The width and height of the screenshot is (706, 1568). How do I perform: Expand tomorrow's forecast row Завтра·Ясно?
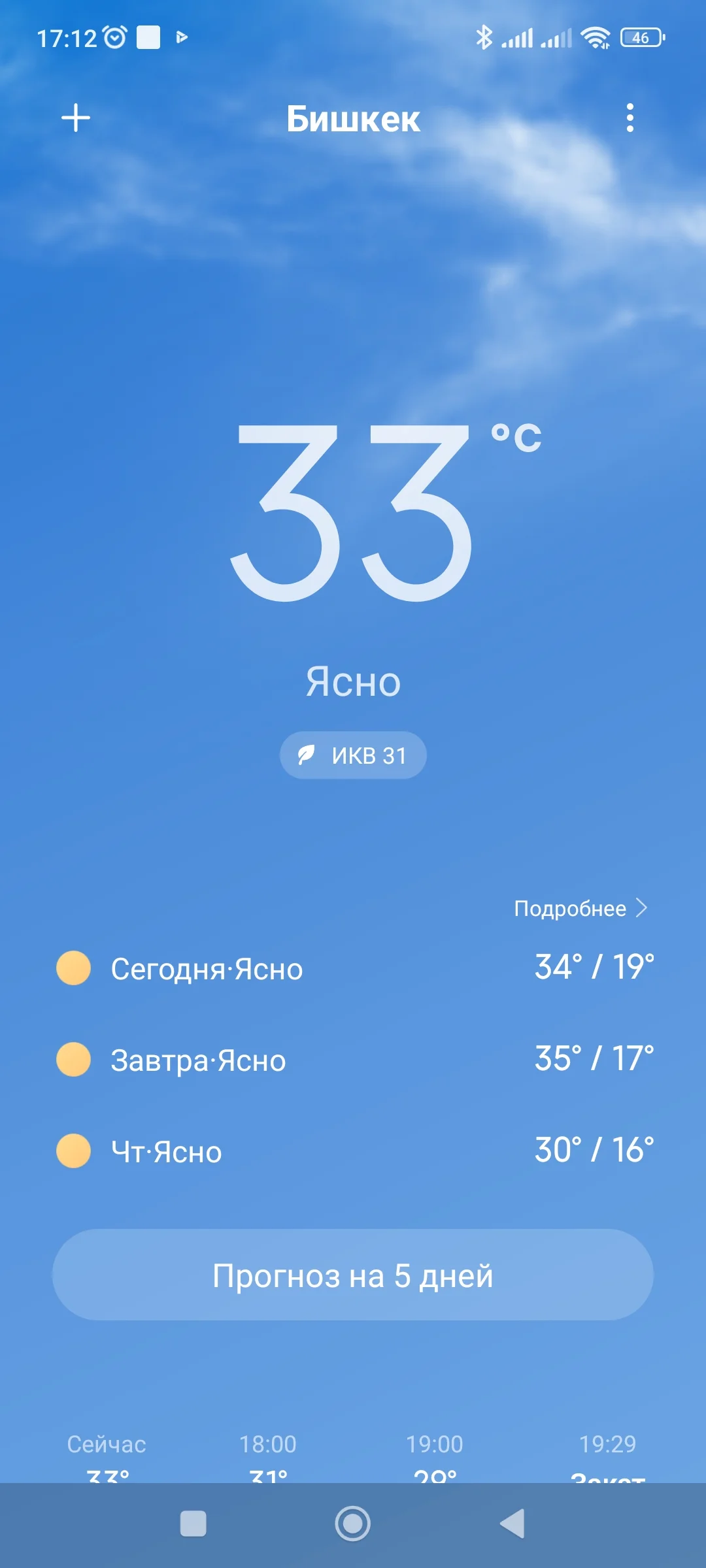pos(353,1060)
